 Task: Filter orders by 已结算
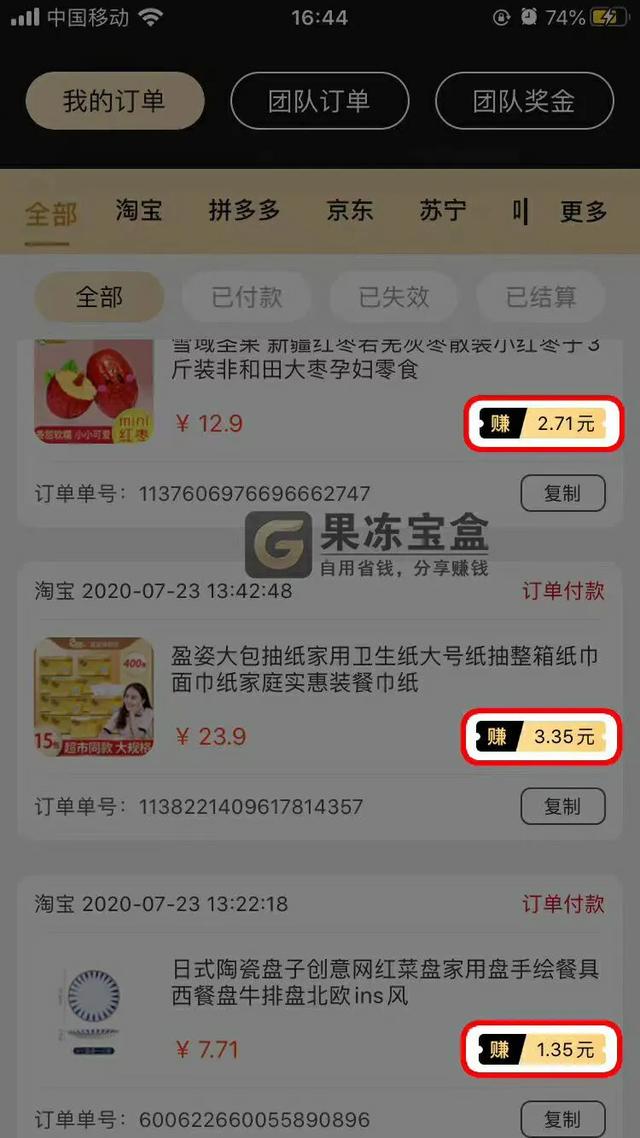(541, 297)
